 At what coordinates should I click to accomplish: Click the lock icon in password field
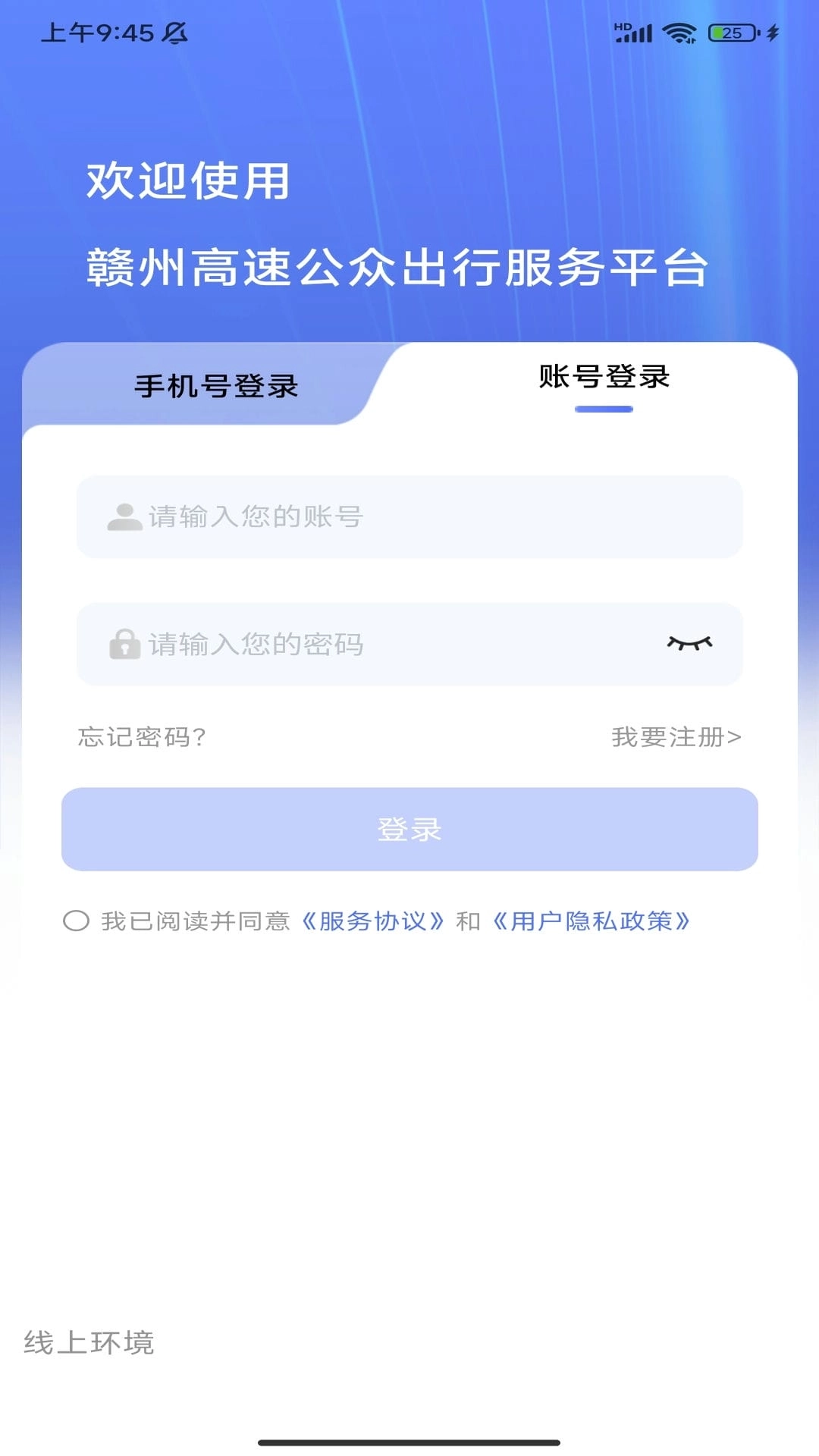pos(124,644)
